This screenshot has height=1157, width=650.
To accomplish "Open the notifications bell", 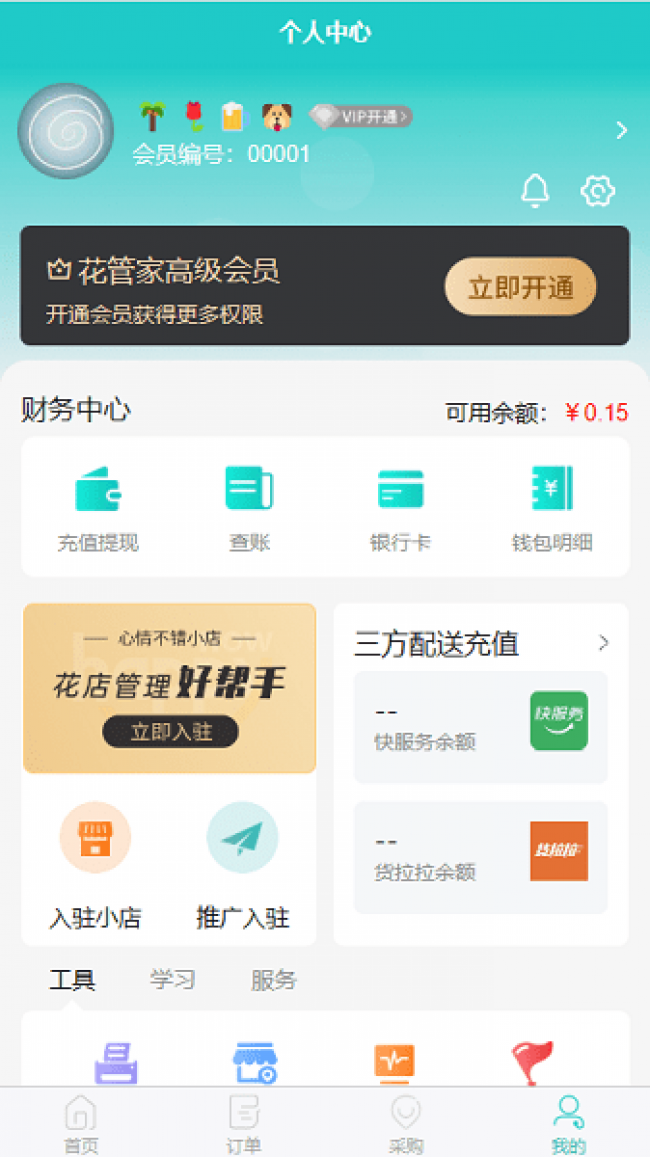I will 536,190.
